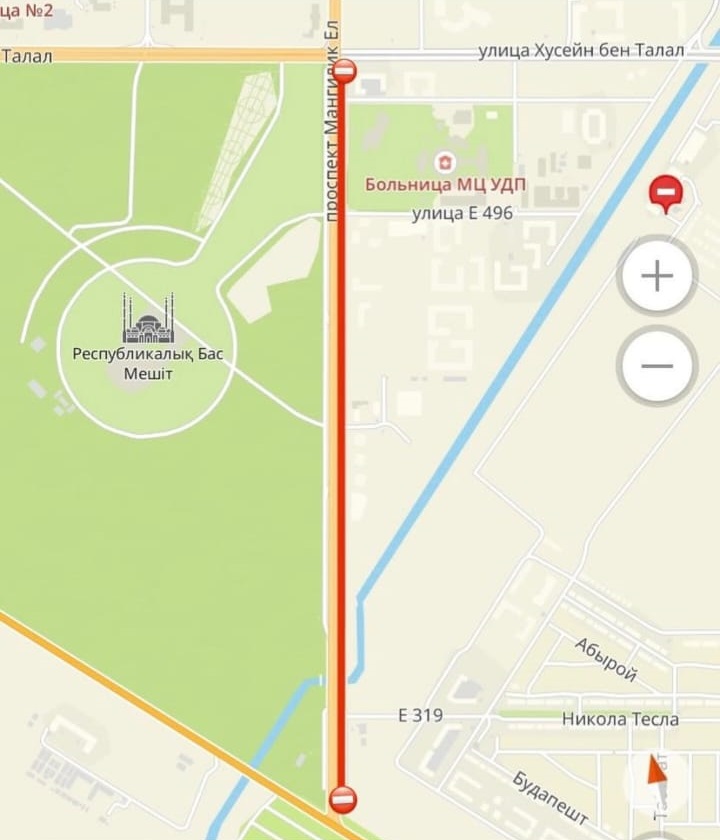Zoom out of the map
This screenshot has width=720, height=840.
(x=657, y=365)
